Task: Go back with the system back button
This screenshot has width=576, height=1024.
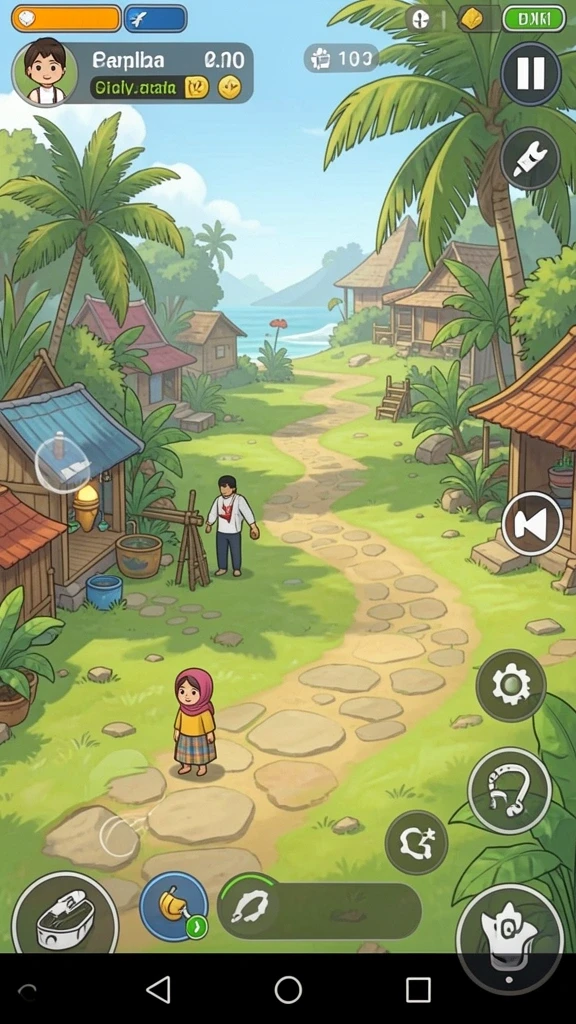Action: [159, 989]
